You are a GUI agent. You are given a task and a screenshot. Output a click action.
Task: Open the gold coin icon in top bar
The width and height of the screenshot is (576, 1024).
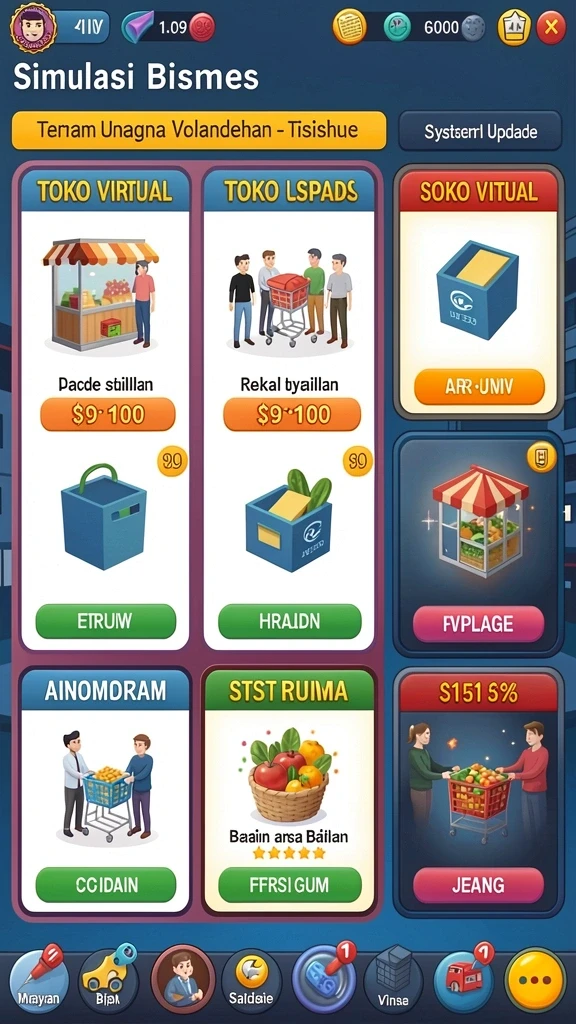click(x=350, y=27)
